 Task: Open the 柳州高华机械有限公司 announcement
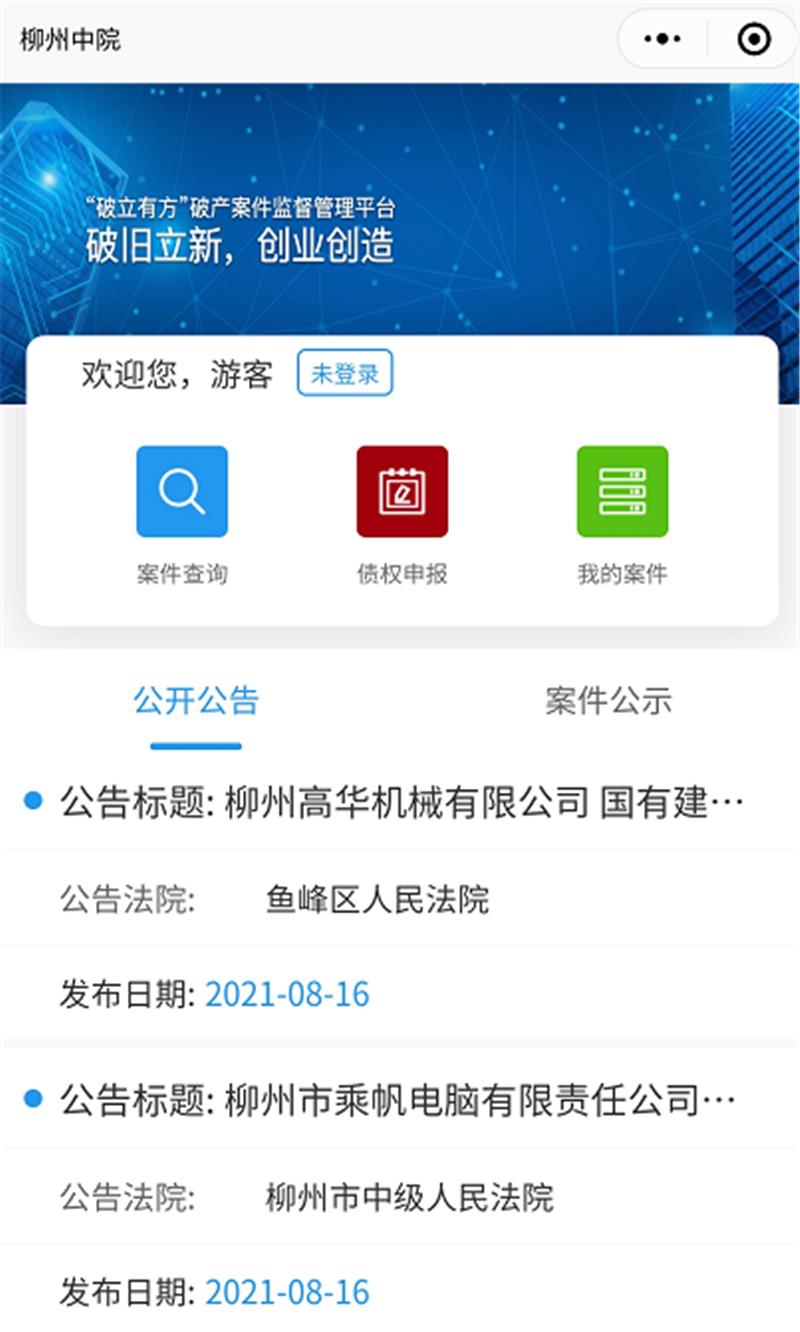(x=400, y=803)
